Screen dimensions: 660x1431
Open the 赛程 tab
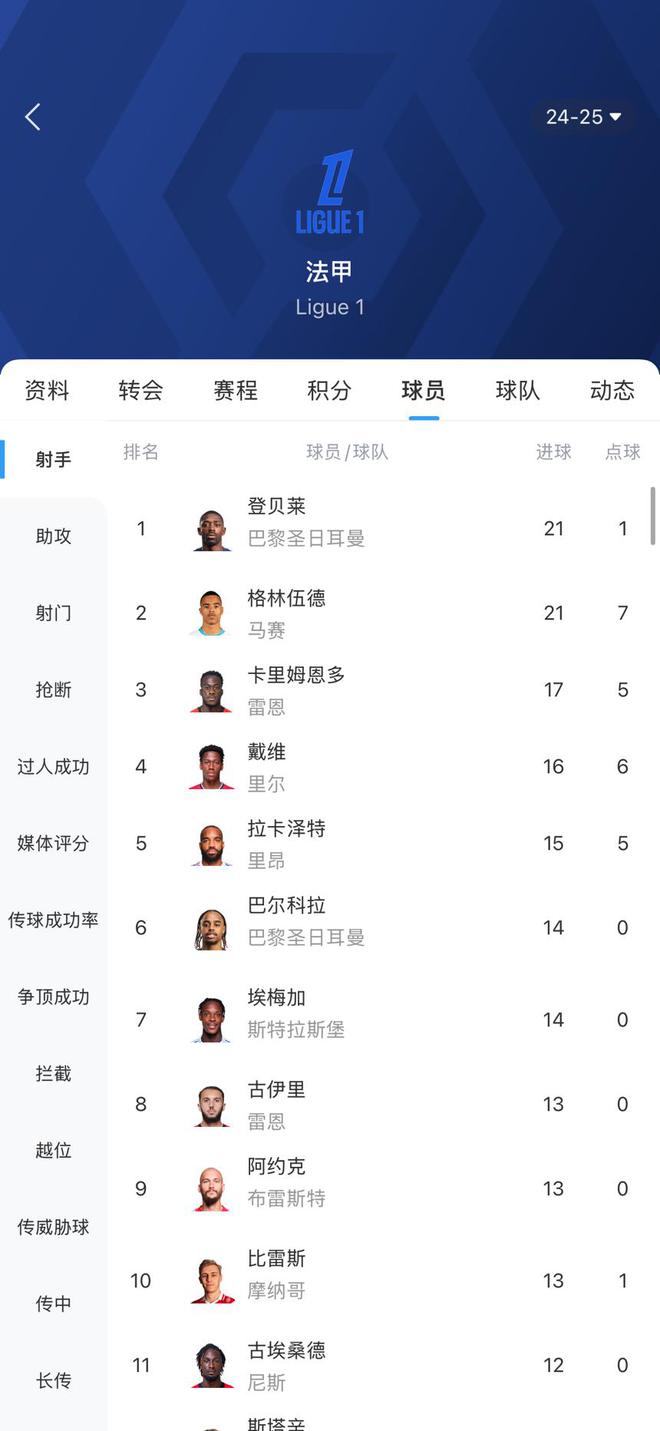(x=235, y=390)
